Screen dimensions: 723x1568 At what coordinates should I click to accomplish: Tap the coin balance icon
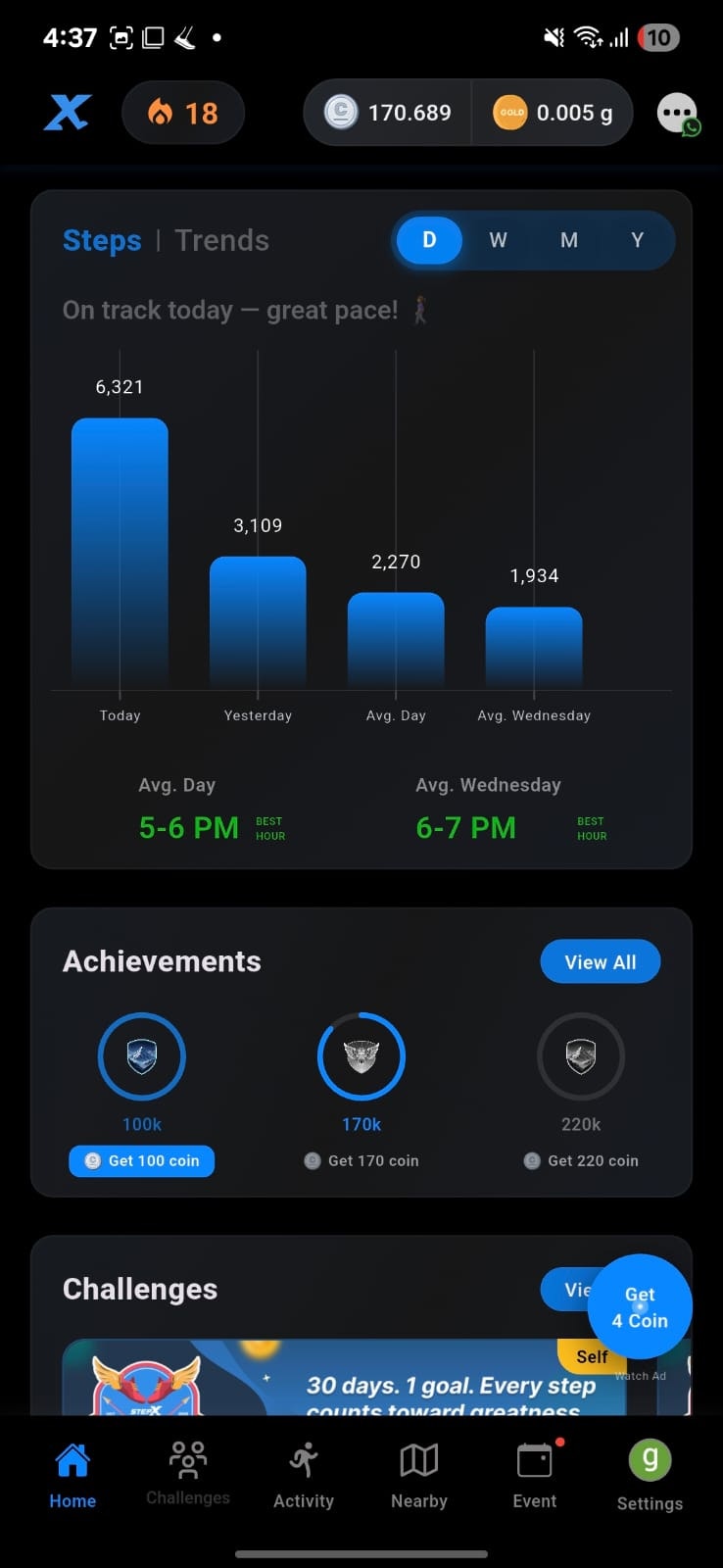(x=340, y=113)
